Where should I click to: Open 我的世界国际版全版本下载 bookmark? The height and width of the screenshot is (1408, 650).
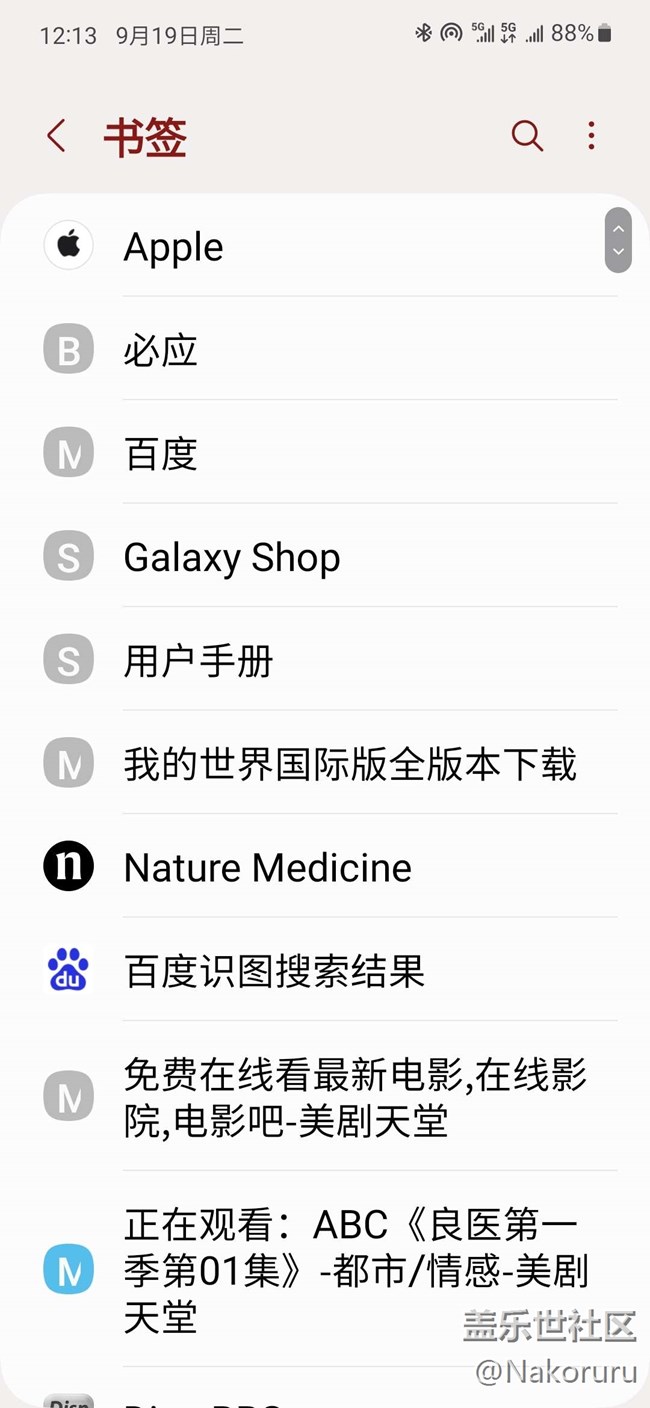[x=325, y=764]
